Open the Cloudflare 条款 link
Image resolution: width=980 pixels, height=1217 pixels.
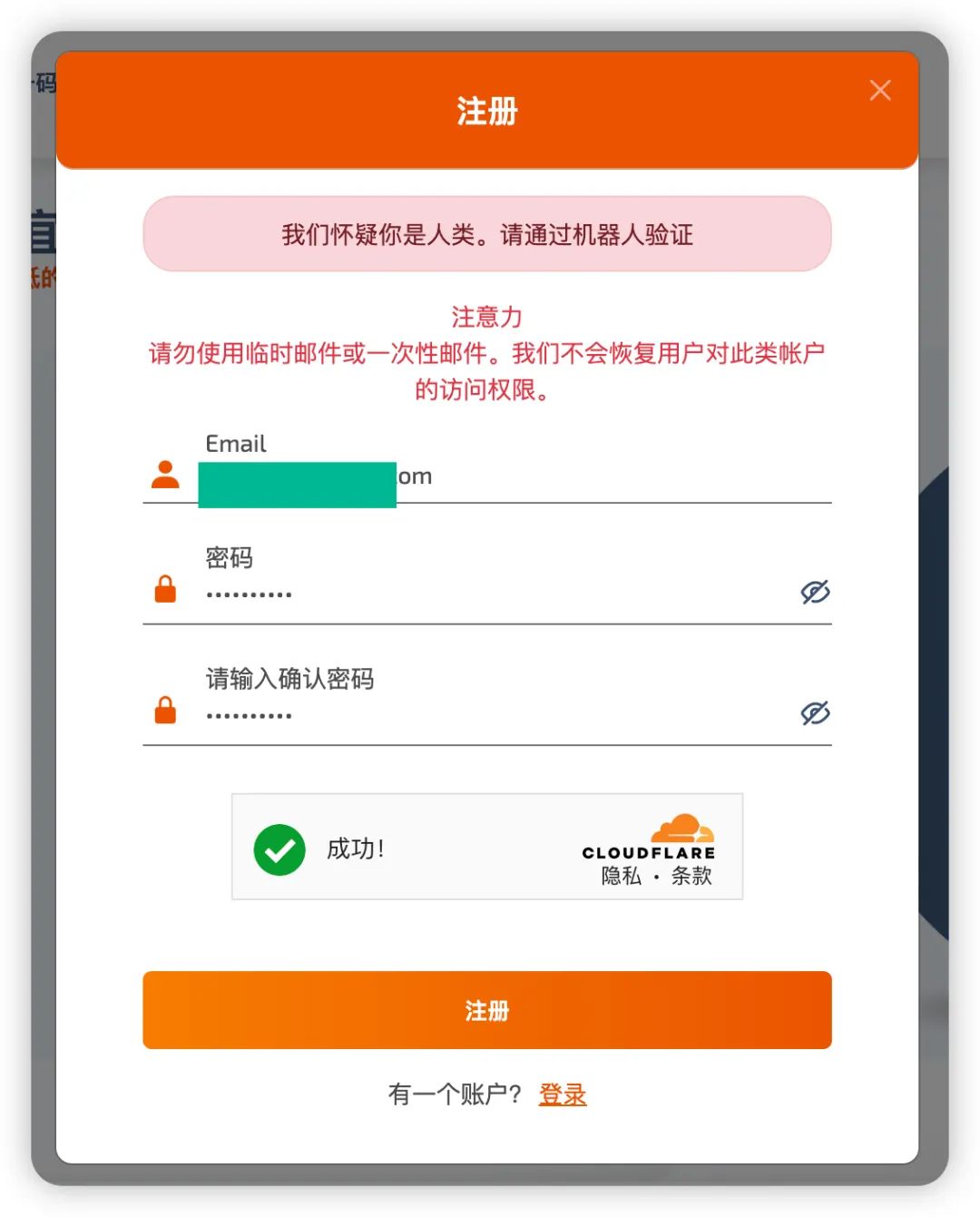tap(691, 876)
